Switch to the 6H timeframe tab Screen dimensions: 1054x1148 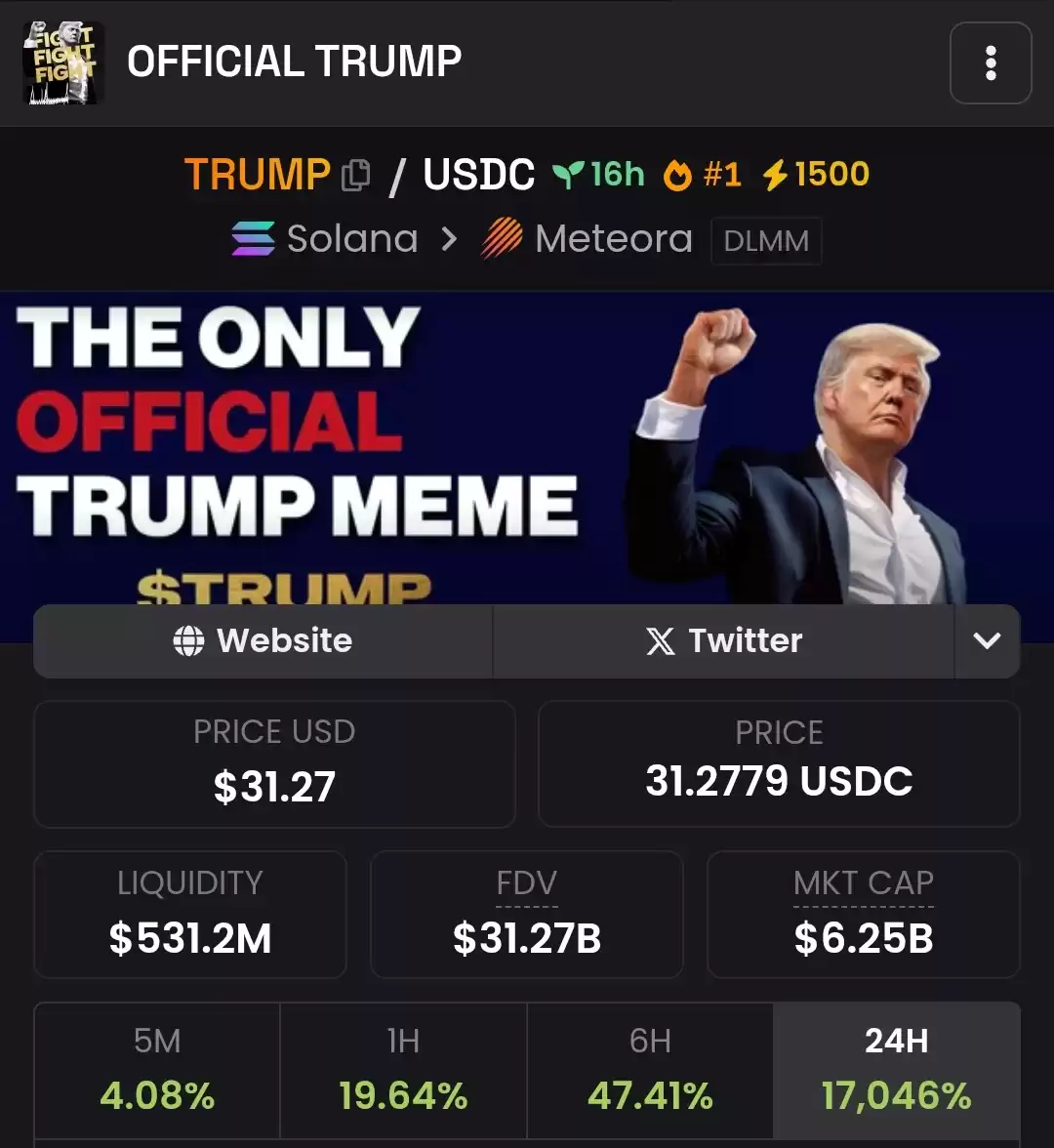(650, 1070)
